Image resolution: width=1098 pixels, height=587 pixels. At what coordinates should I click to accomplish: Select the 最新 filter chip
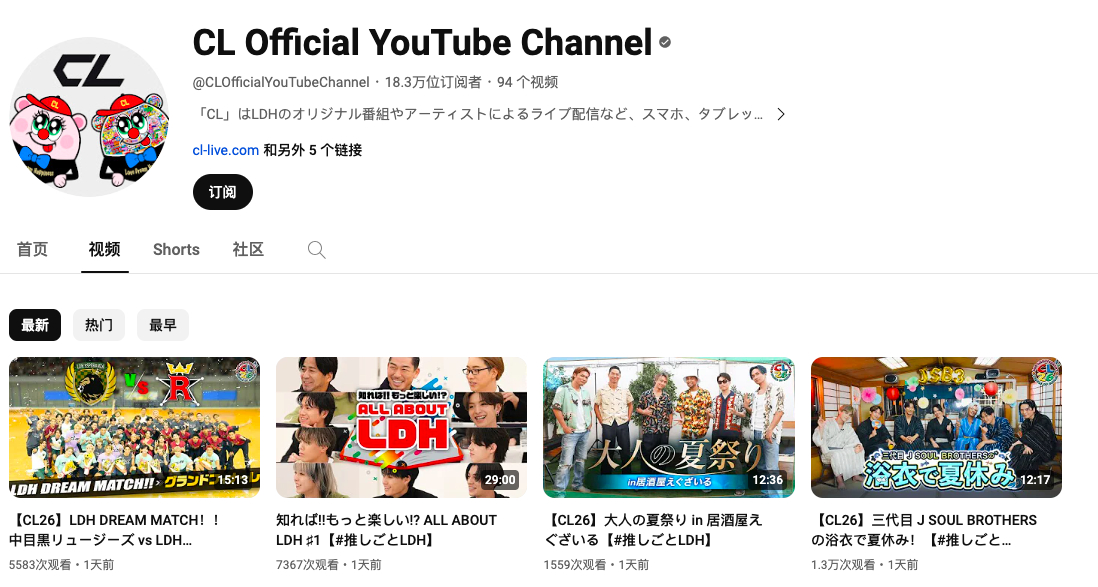35,325
